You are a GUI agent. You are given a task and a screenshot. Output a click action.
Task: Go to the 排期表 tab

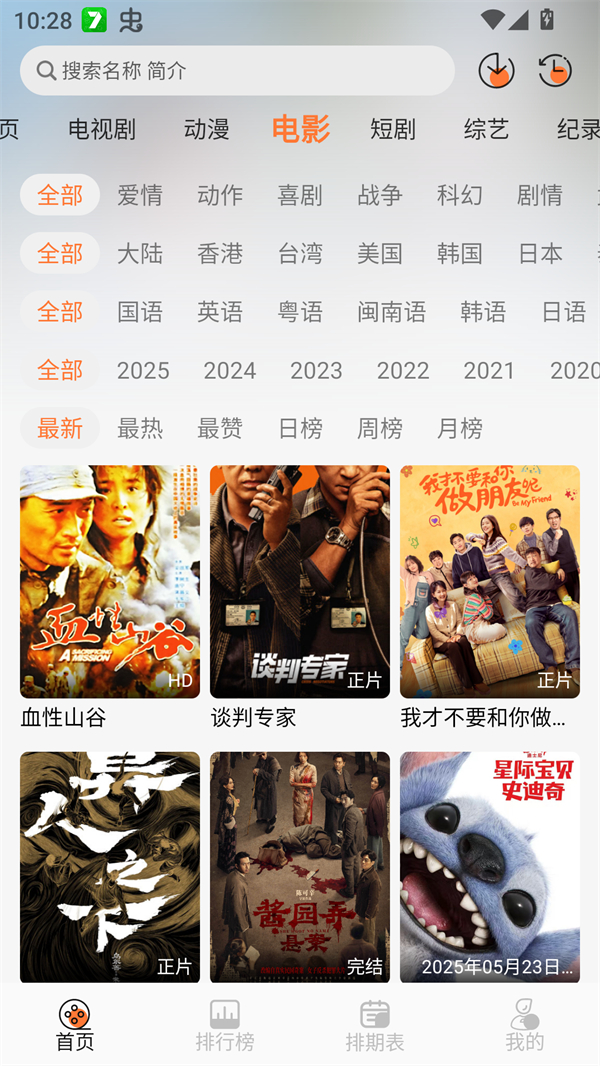coord(375,1026)
